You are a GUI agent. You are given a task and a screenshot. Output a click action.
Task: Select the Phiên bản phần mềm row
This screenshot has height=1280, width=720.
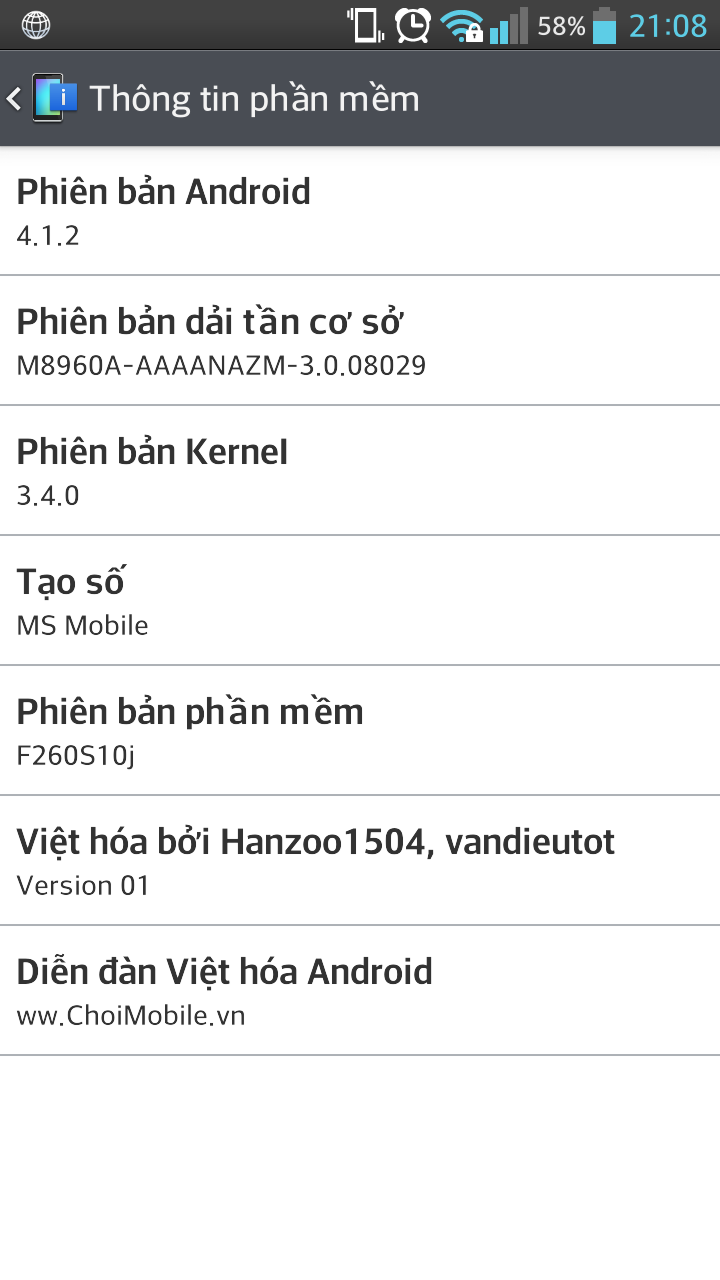360,730
